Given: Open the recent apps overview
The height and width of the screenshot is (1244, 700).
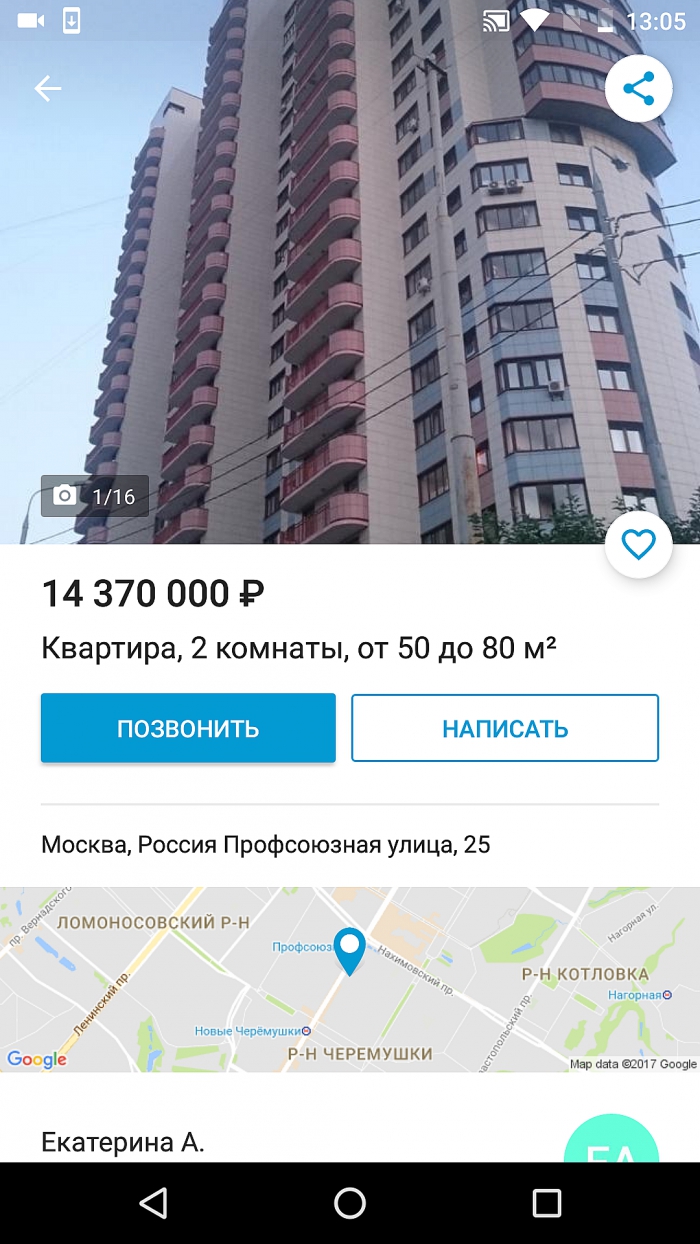Looking at the screenshot, I should [x=547, y=1203].
